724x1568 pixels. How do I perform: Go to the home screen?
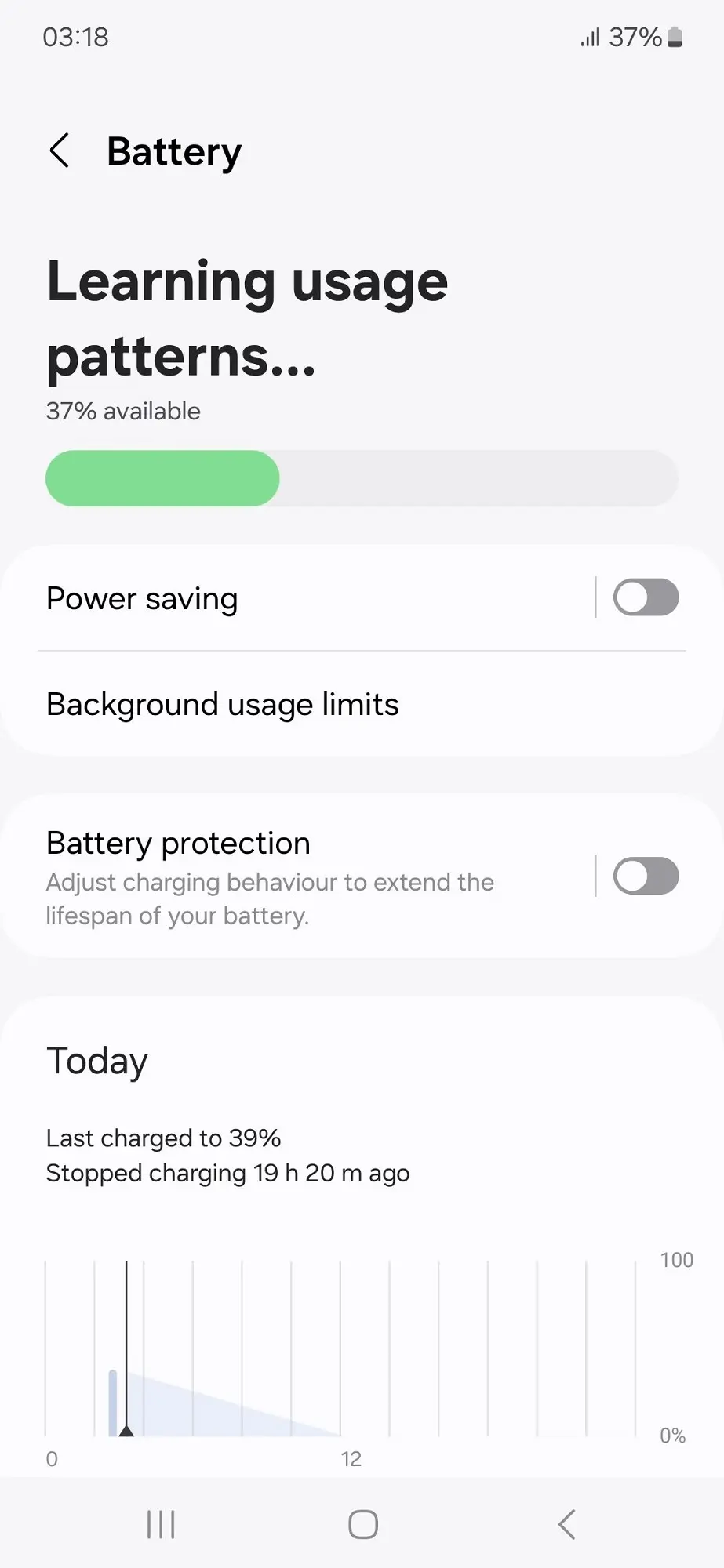point(362,1525)
